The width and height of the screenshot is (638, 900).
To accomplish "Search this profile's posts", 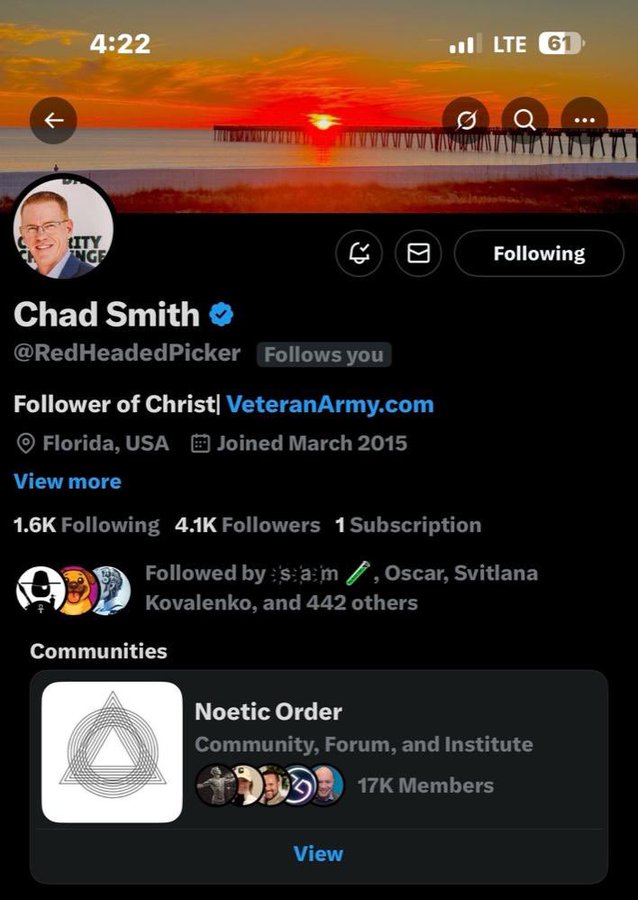I will pyautogui.click(x=525, y=121).
